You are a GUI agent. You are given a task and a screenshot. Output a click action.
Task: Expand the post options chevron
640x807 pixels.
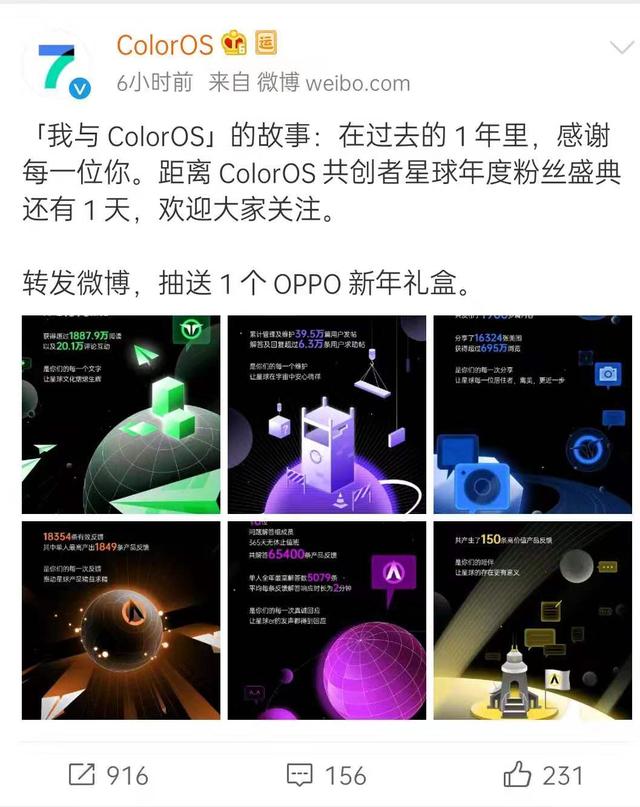(620, 46)
